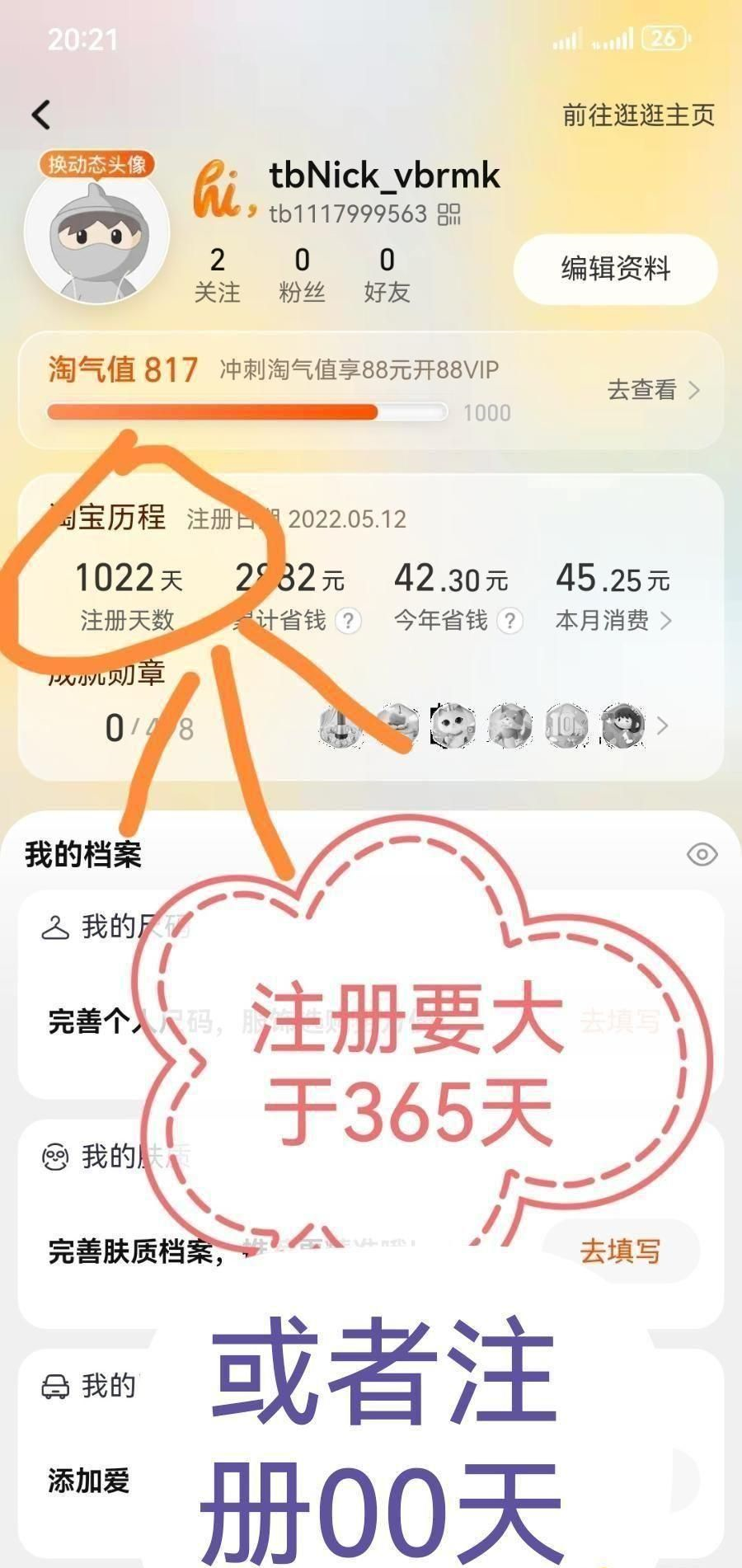Screen dimensions: 742x1568
Task: View the 粉丝 followers list
Action: point(302,275)
